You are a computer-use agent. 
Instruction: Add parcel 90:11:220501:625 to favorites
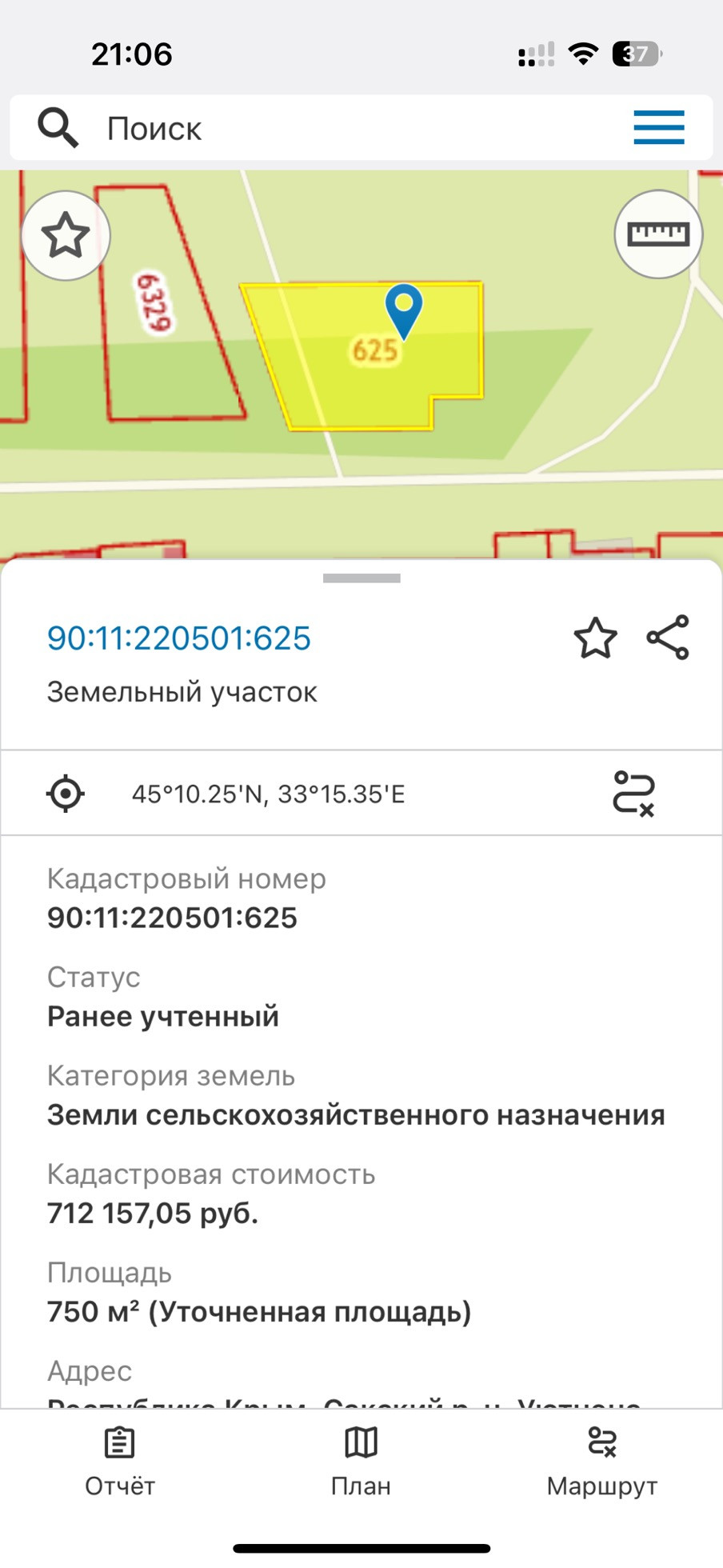coord(596,638)
